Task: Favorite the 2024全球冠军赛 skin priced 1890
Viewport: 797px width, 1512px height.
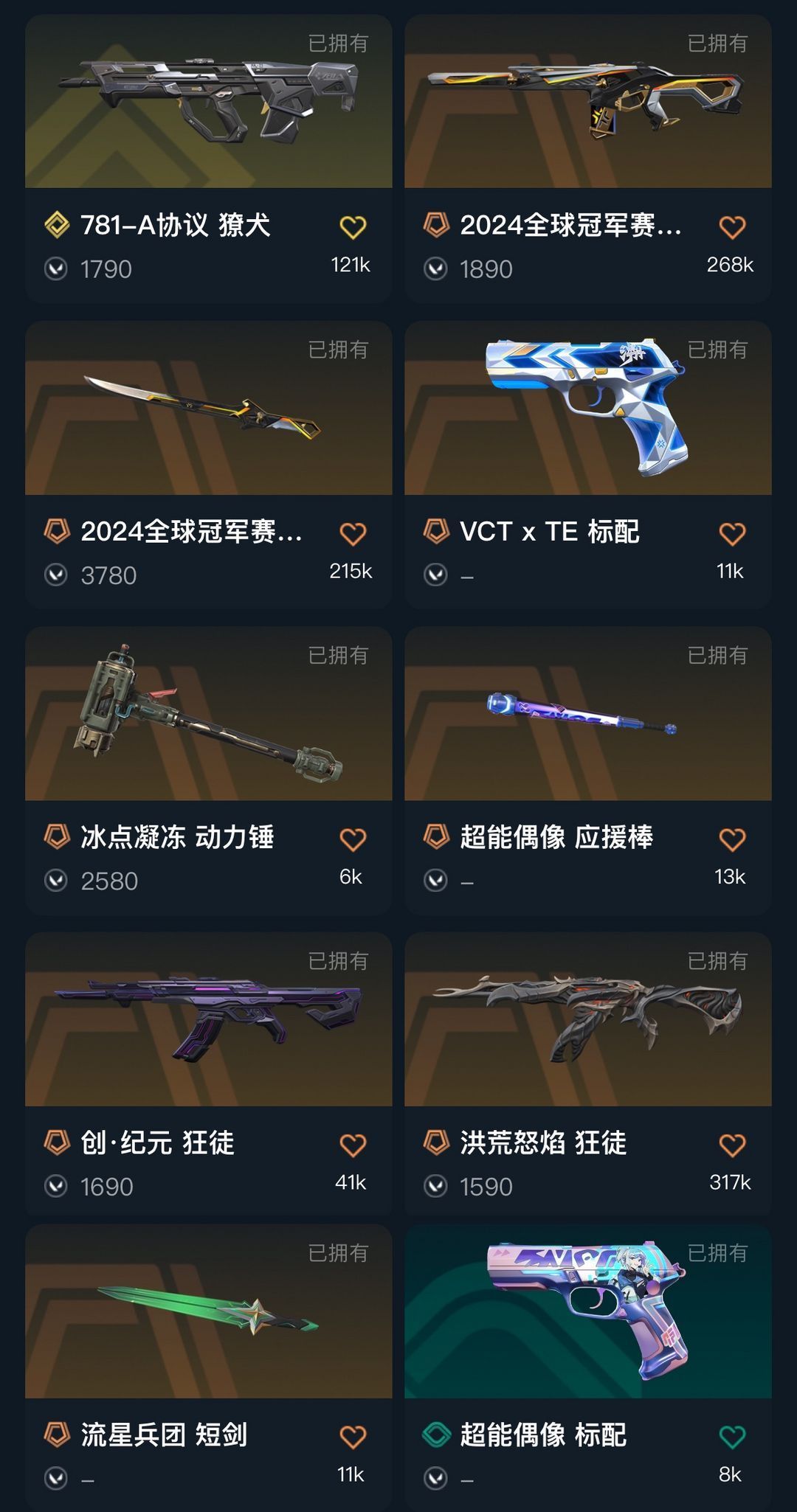Action: (732, 227)
